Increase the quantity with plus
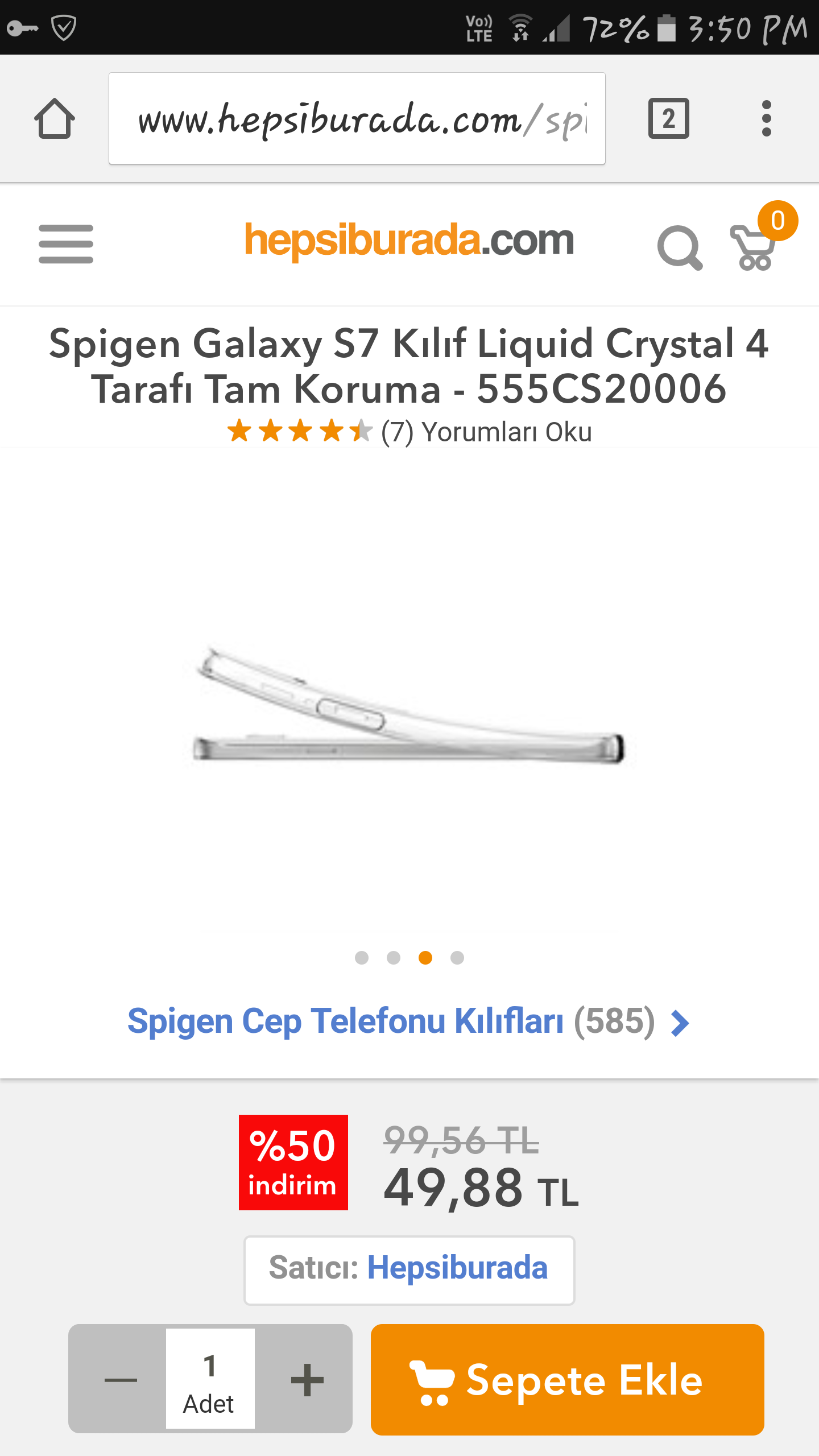 pos(307,1379)
